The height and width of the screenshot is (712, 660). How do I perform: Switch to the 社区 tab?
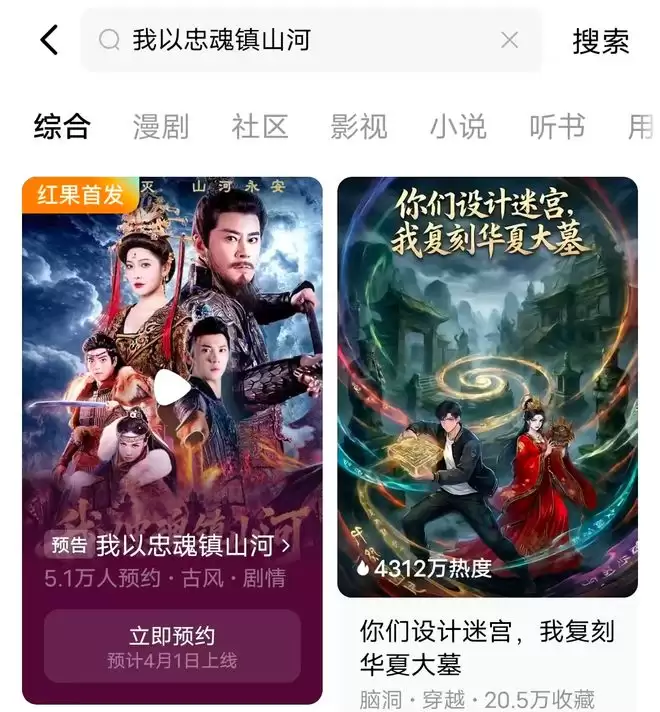(260, 127)
